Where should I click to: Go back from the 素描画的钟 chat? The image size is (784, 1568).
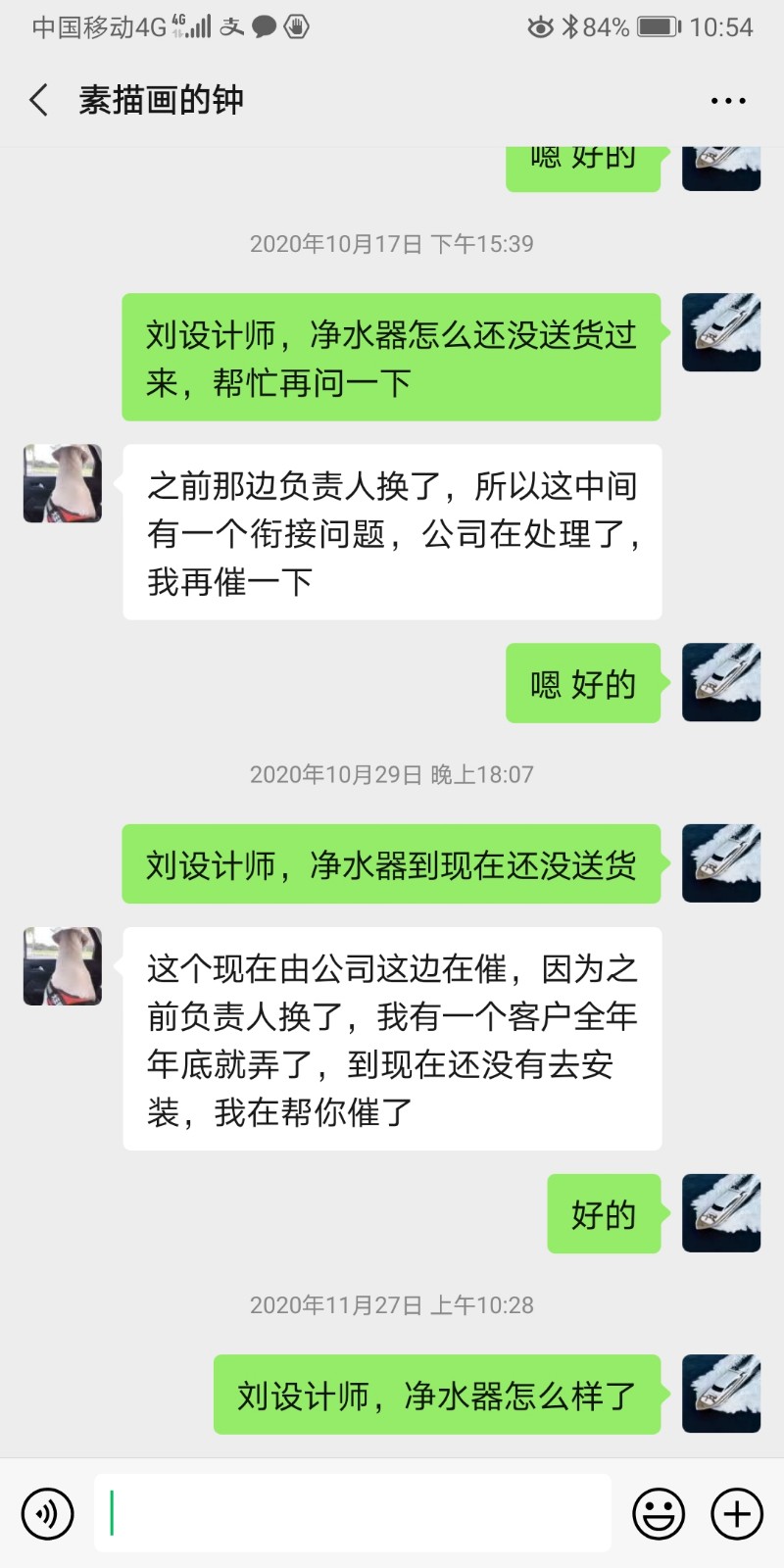(39, 100)
